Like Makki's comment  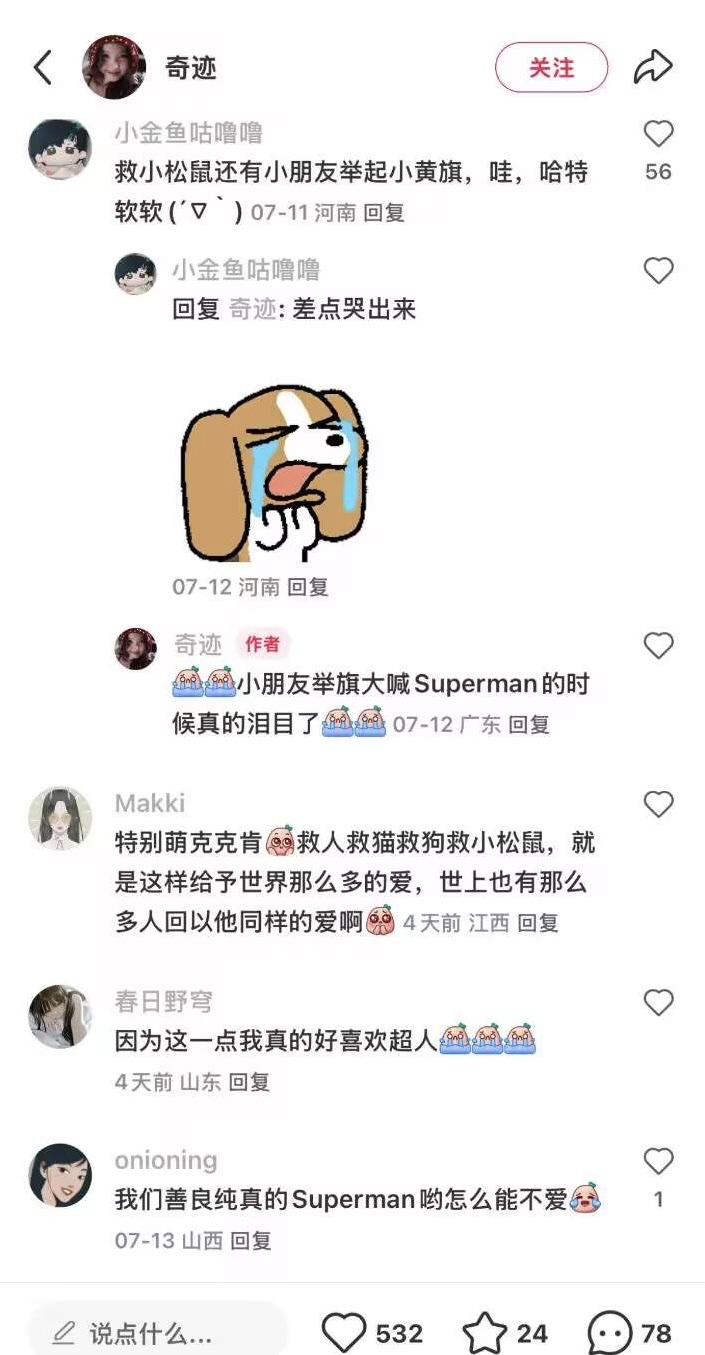[x=658, y=804]
